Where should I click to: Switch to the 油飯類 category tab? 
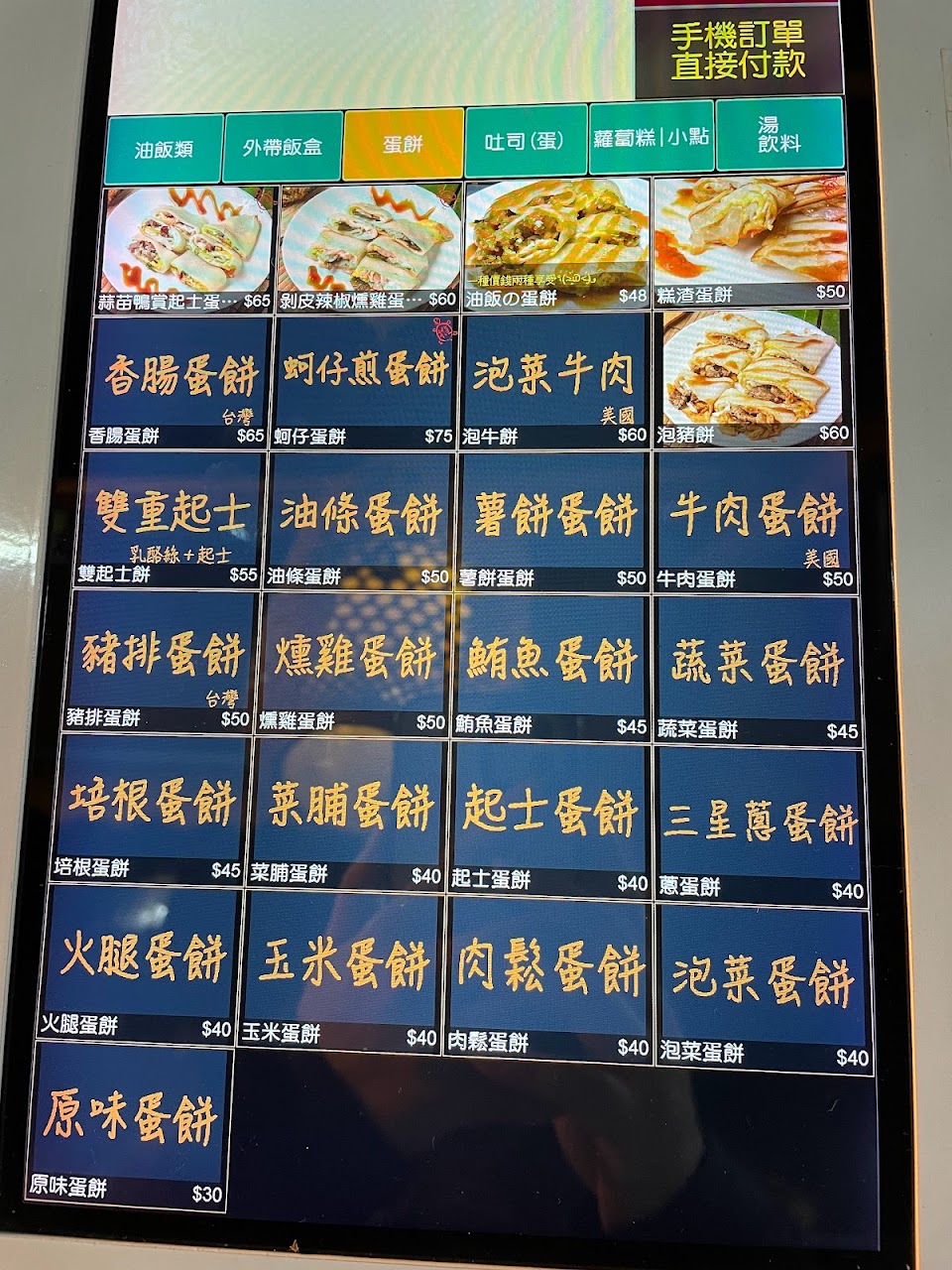point(164,148)
